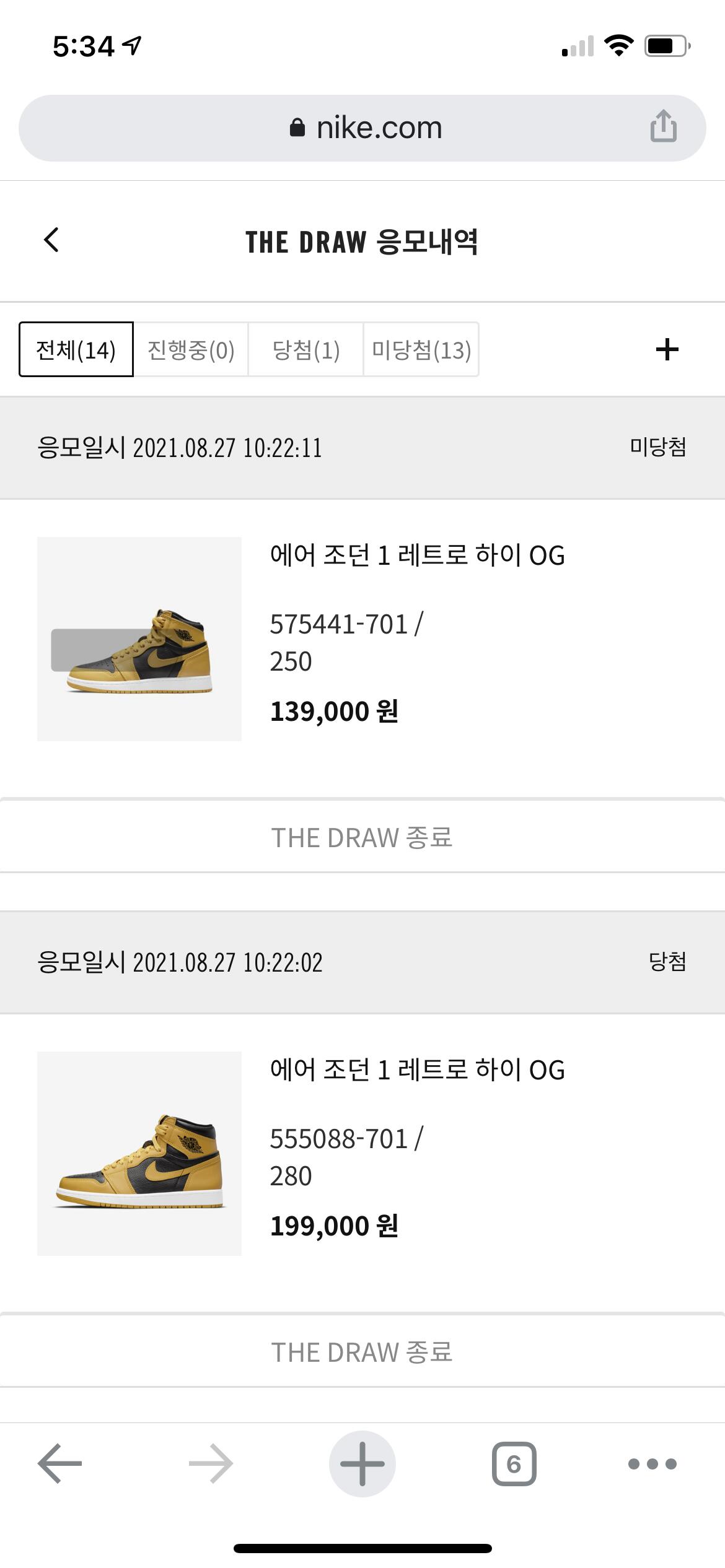
Task: Tap the plus icon beside the filter tabs
Action: [x=667, y=350]
